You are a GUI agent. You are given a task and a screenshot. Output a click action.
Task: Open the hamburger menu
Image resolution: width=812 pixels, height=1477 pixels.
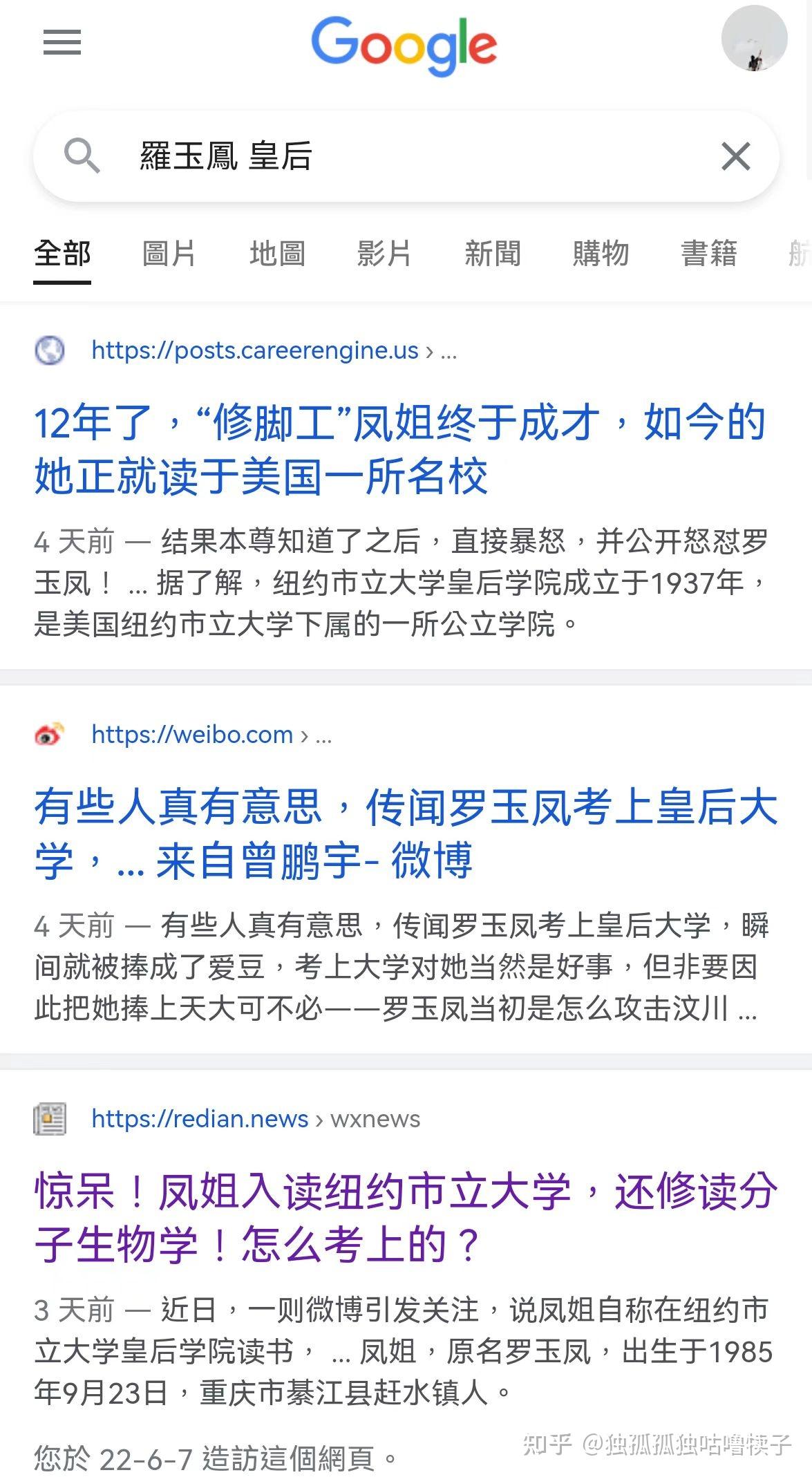(x=62, y=42)
